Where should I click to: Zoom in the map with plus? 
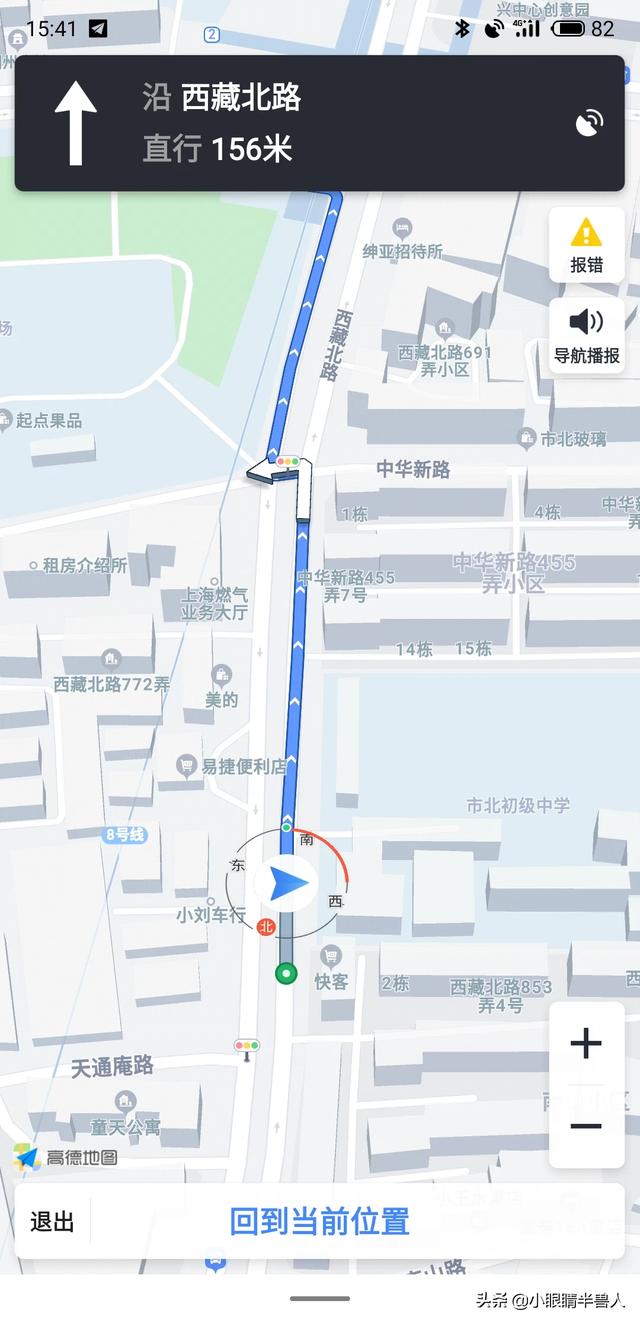tap(586, 1044)
